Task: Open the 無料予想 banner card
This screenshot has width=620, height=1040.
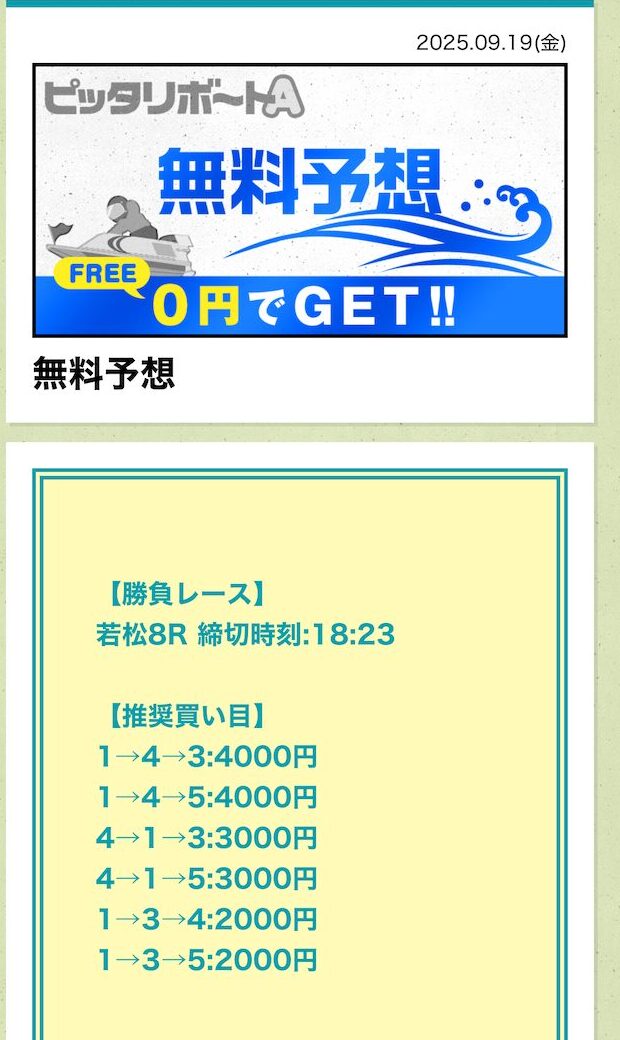Action: pyautogui.click(x=300, y=200)
